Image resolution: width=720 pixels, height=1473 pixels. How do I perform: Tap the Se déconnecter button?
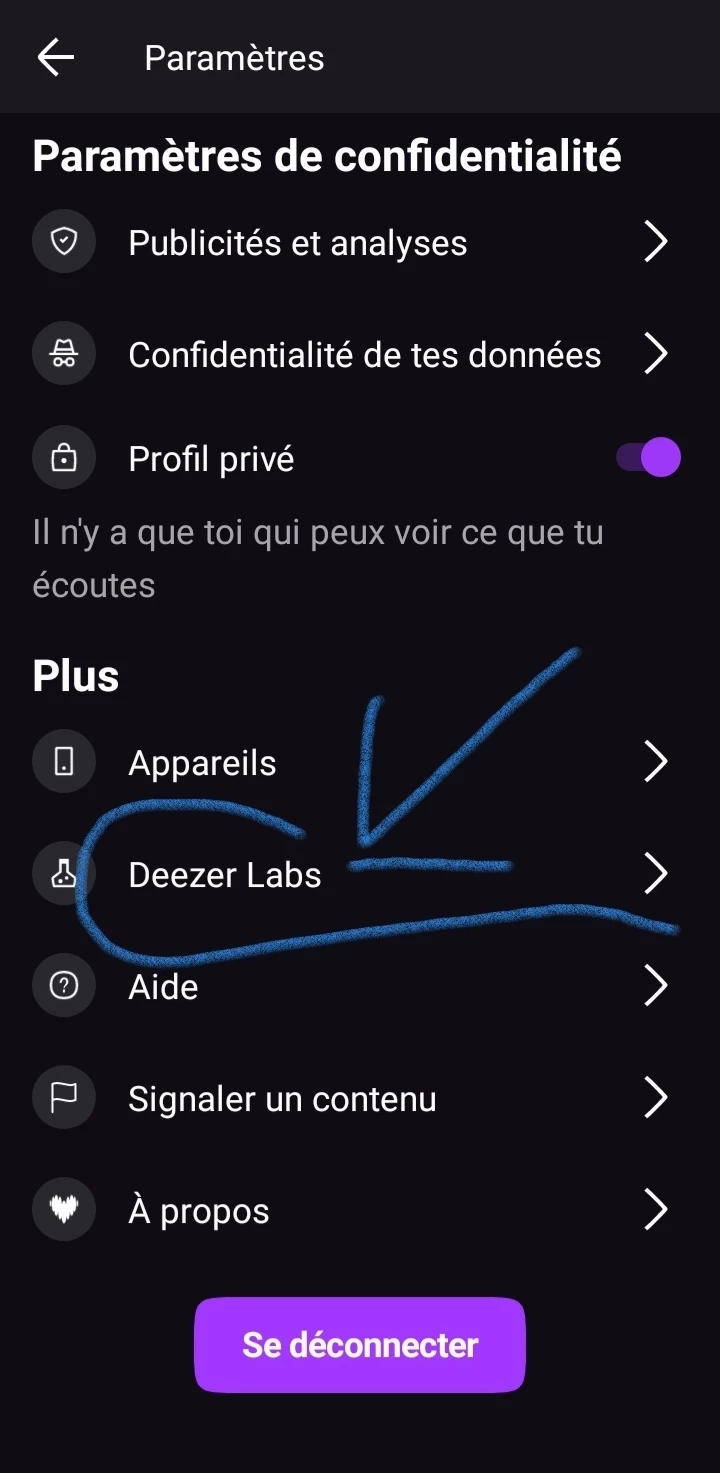[360, 1345]
